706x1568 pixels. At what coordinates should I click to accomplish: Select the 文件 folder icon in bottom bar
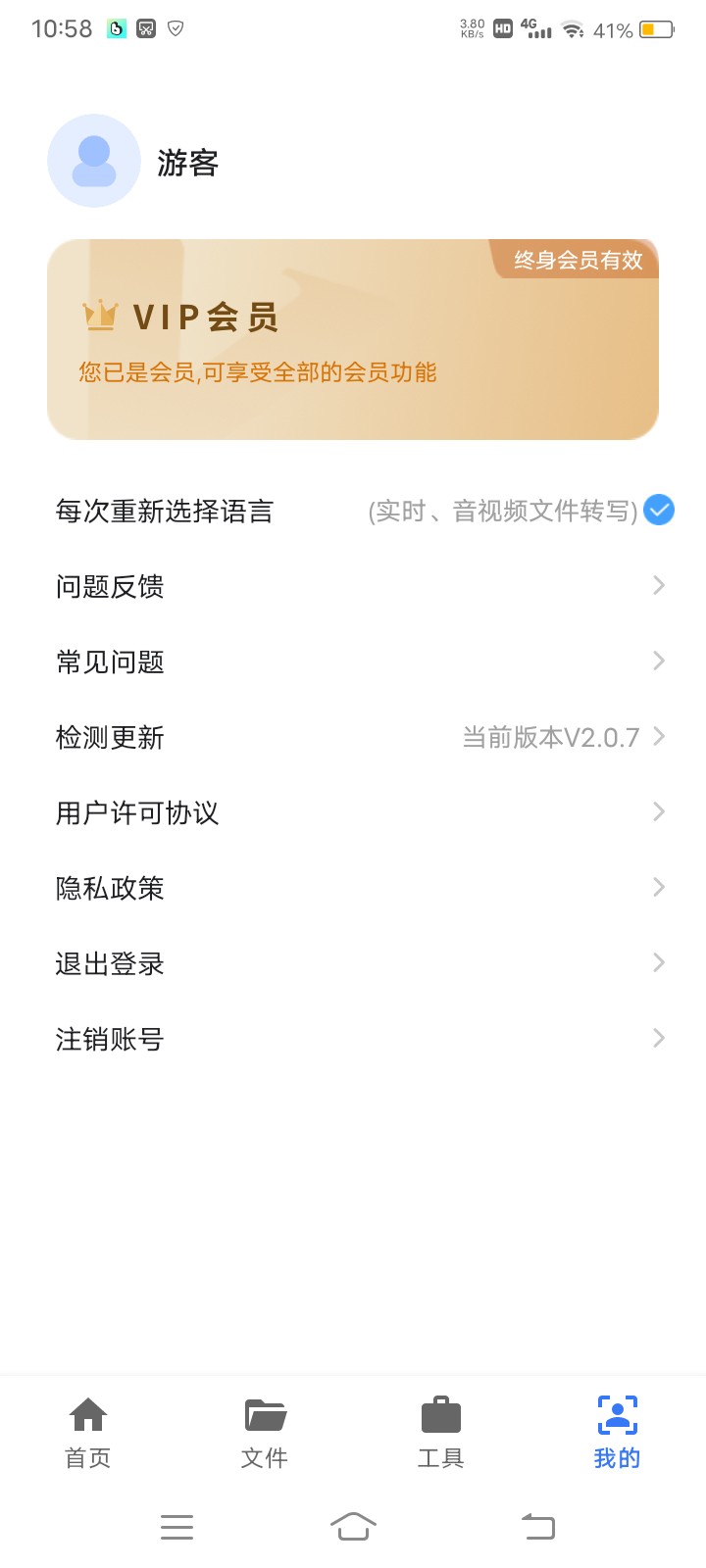[264, 1415]
